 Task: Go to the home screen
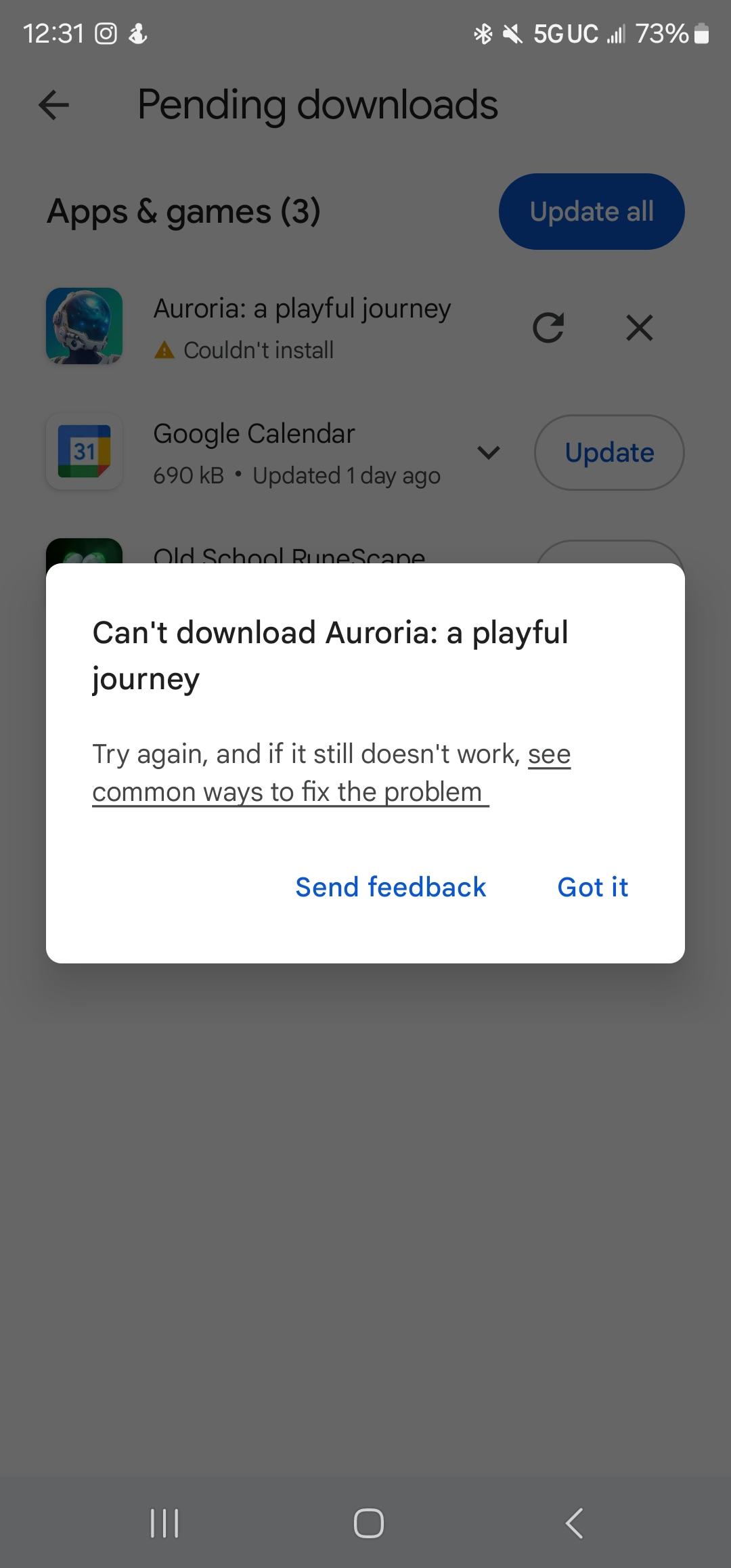point(368,1523)
